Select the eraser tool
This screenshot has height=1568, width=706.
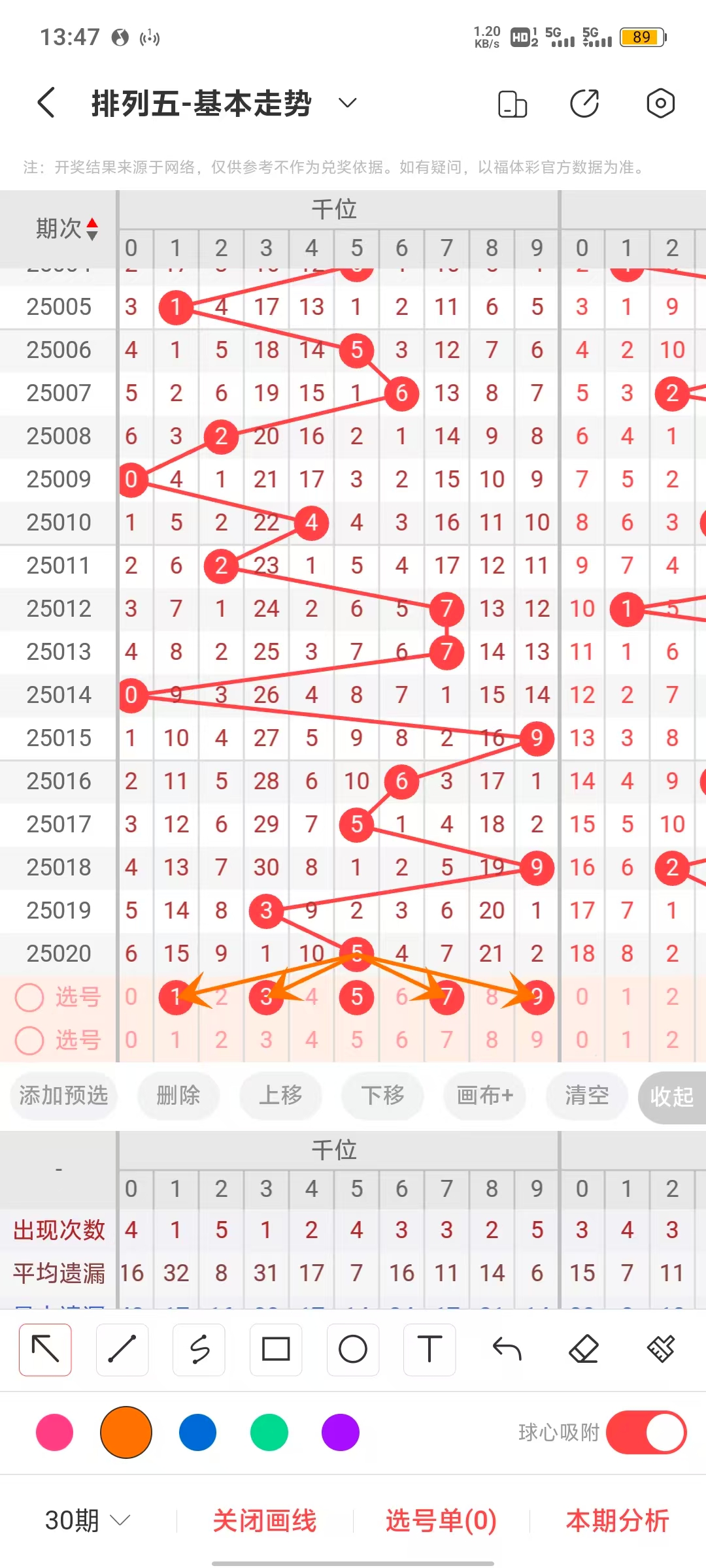(584, 1350)
